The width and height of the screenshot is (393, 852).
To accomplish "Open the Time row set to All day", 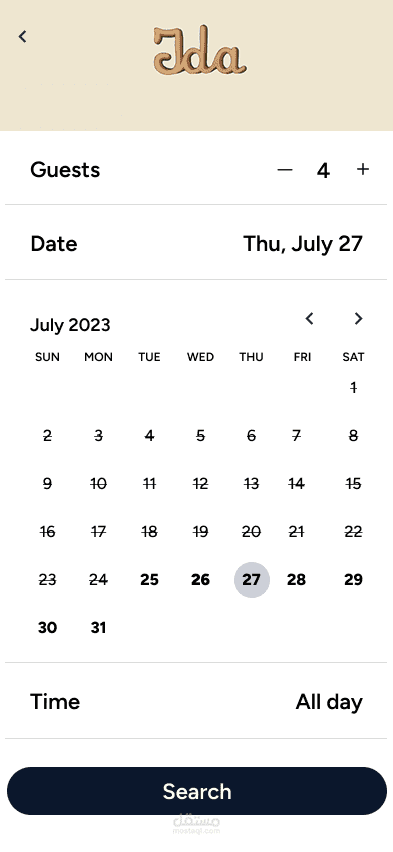I will point(196,701).
